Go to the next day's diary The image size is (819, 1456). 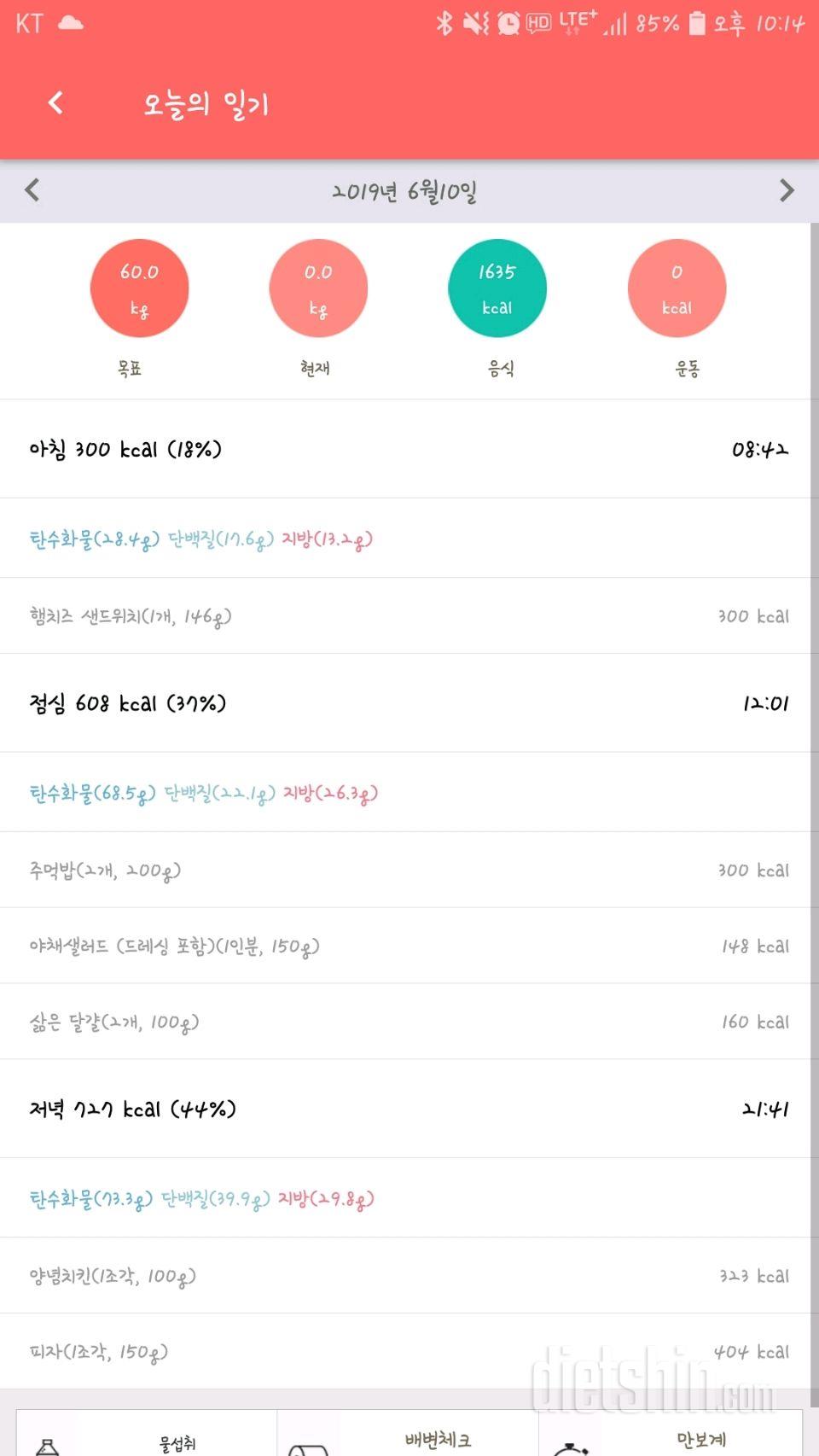click(x=786, y=189)
